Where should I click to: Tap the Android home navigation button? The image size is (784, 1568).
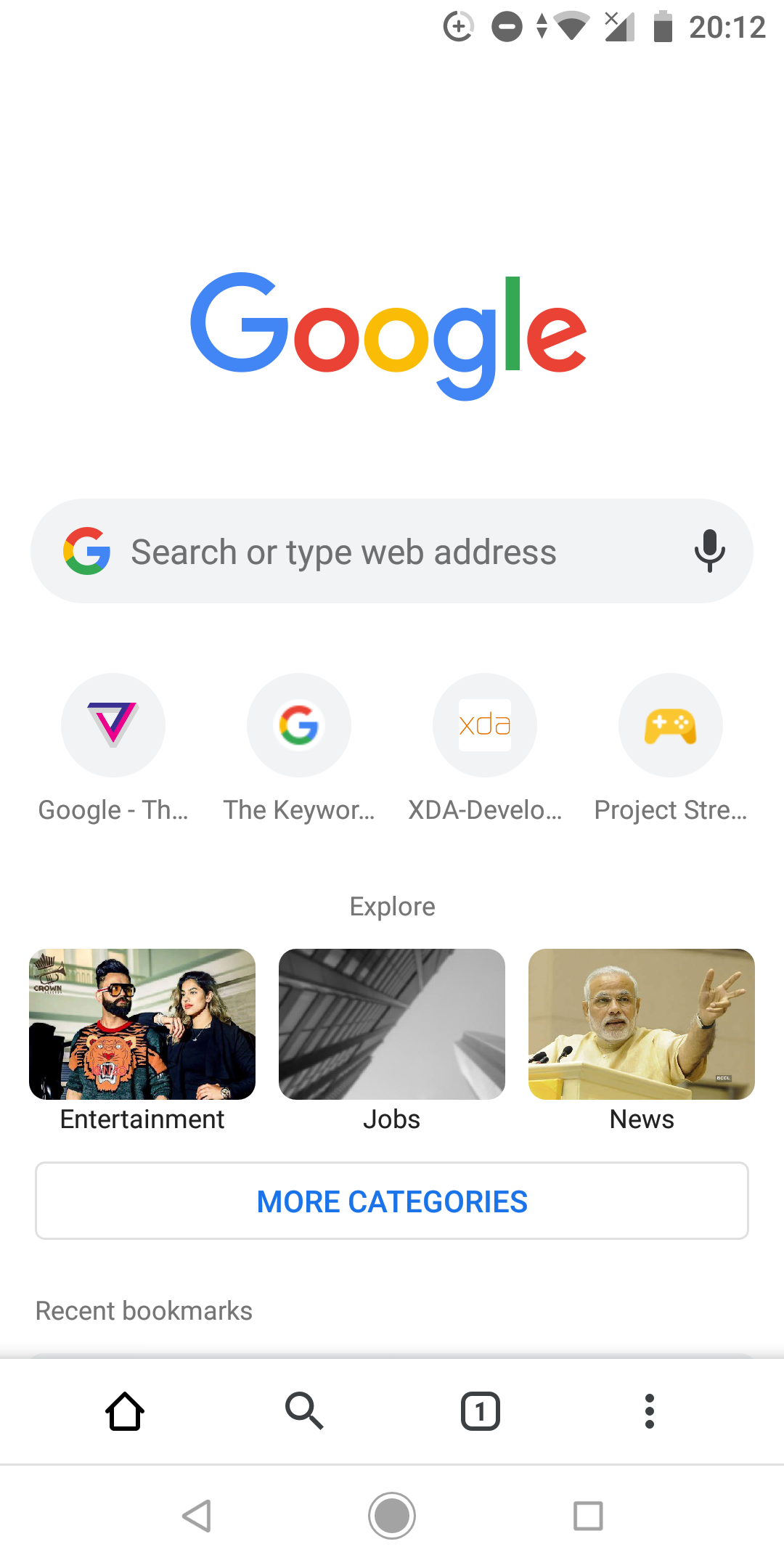pyautogui.click(x=392, y=1516)
